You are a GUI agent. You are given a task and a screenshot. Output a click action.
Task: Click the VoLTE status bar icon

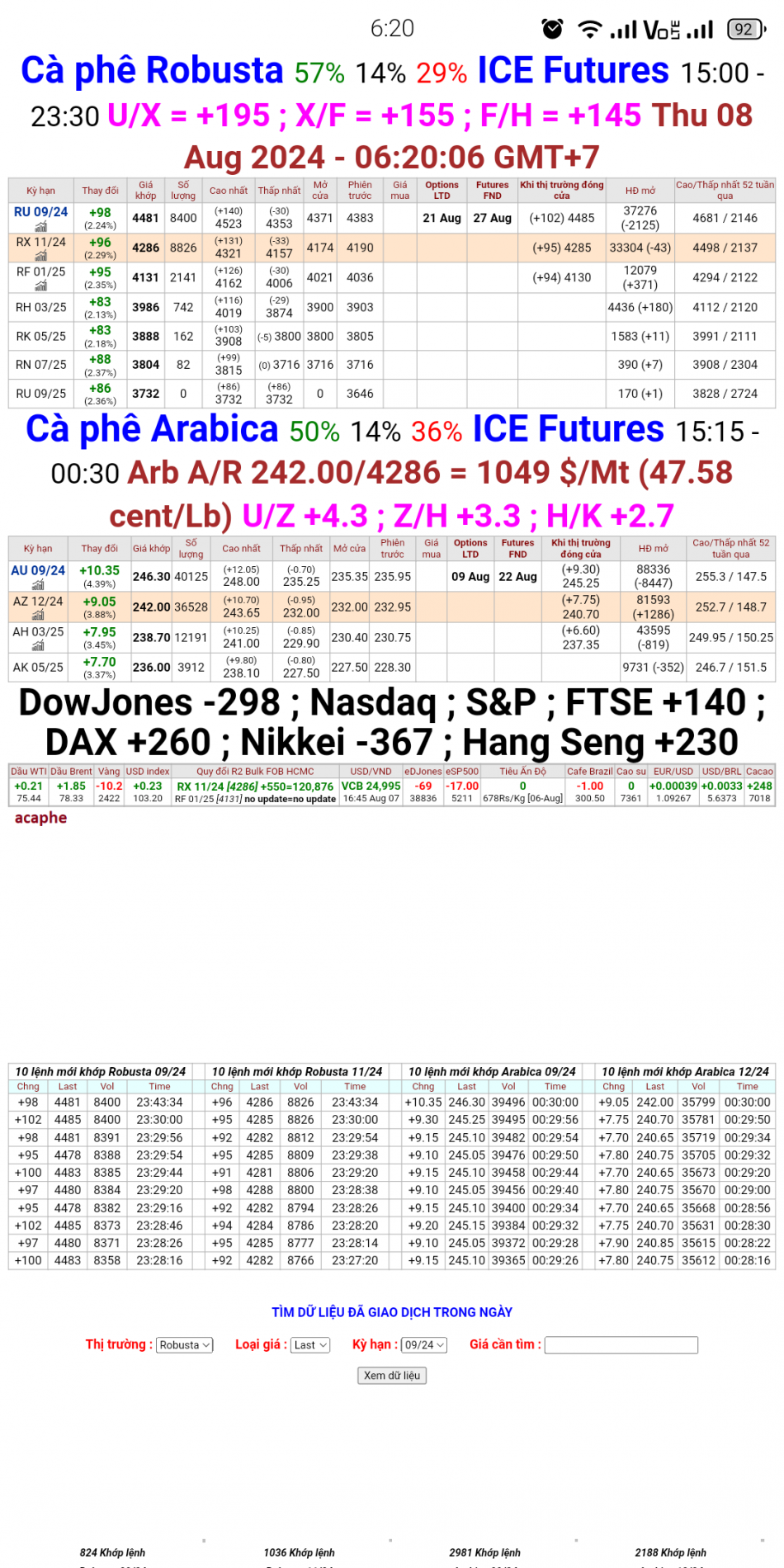pyautogui.click(x=660, y=30)
